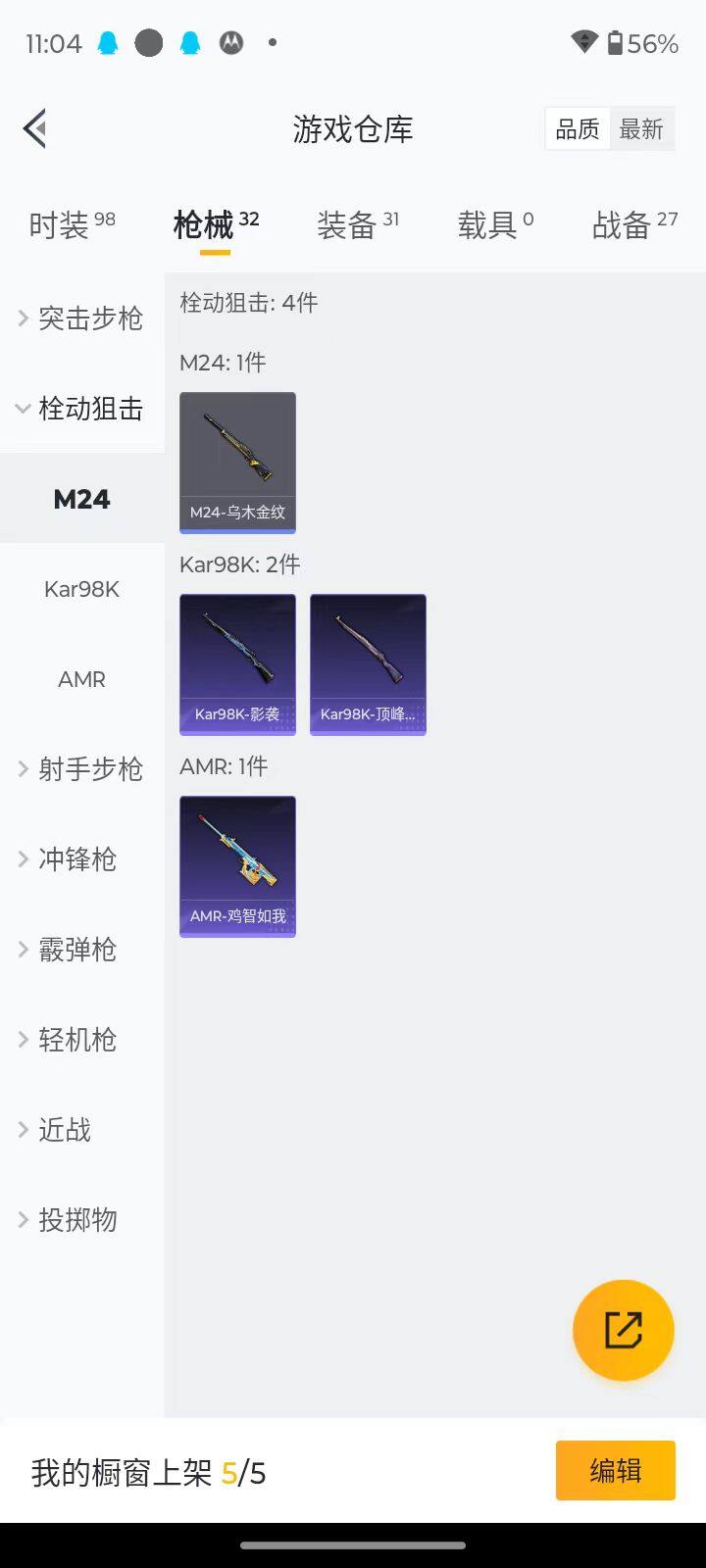Switch to the 战备 tab
The height and width of the screenshot is (1568, 706).
[634, 224]
